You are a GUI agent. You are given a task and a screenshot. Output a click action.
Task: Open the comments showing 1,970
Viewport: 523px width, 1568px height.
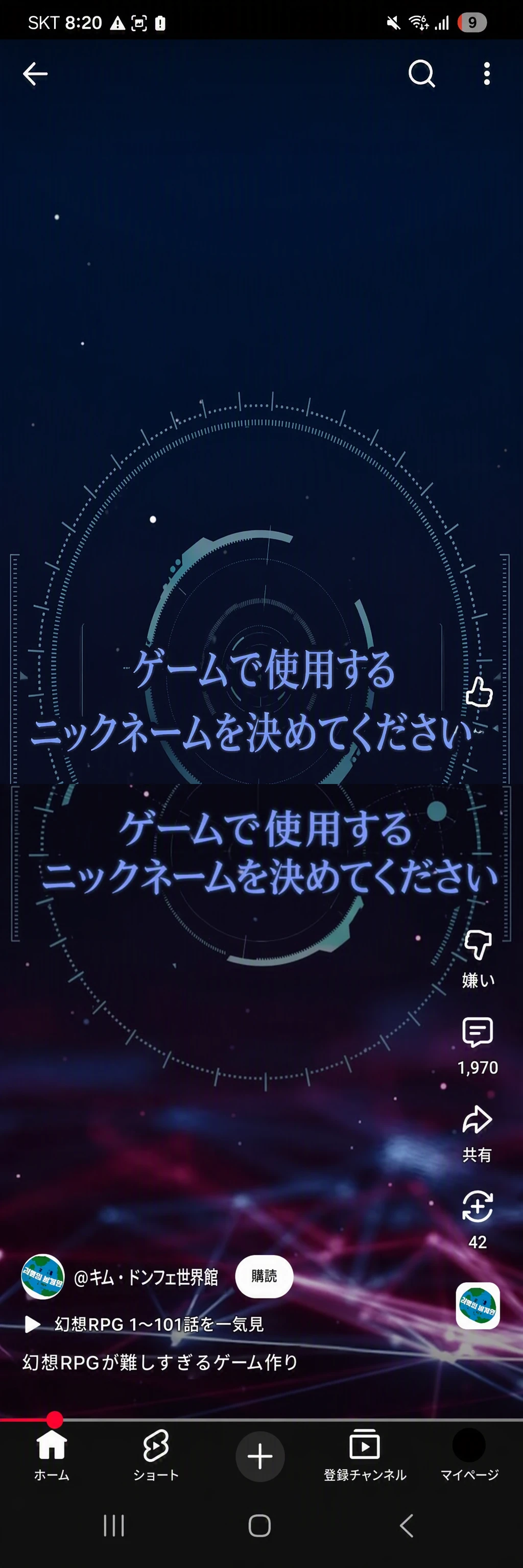coord(478,1046)
